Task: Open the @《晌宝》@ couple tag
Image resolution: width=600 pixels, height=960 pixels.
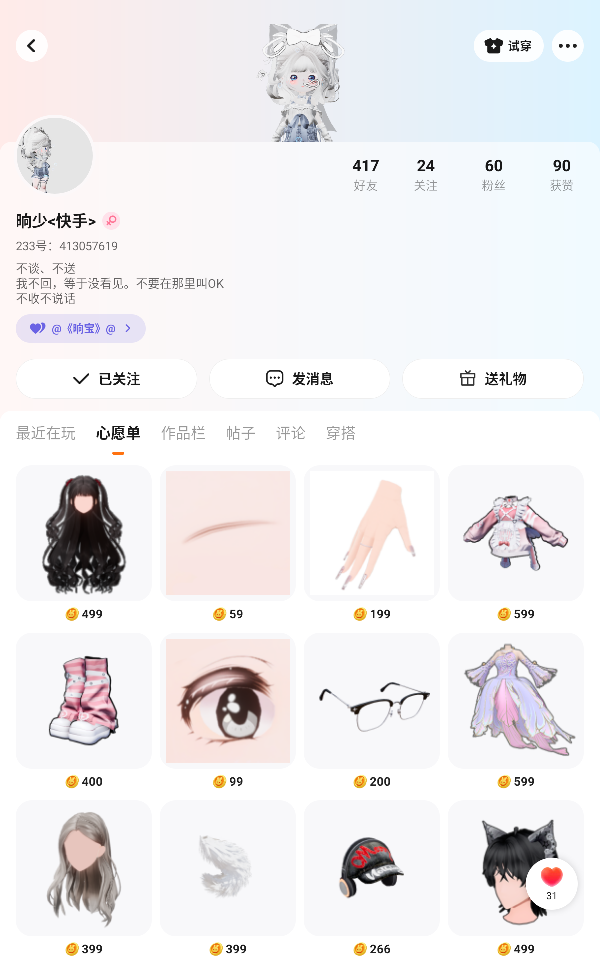Action: point(80,328)
